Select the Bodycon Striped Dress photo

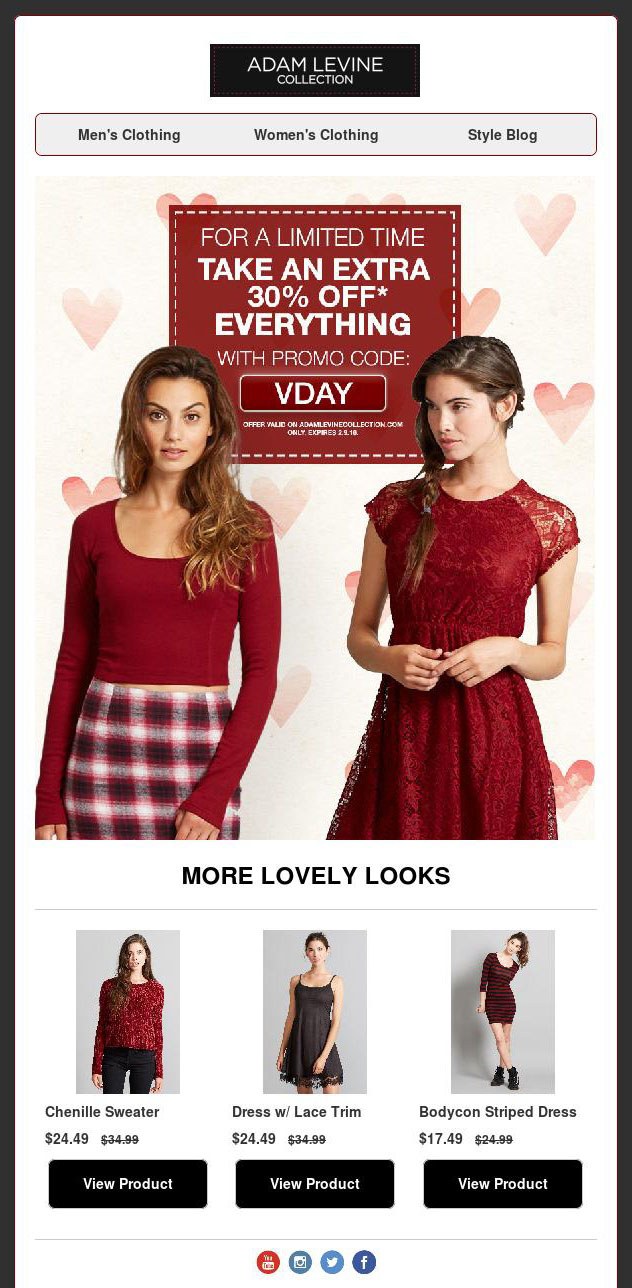pyautogui.click(x=503, y=1012)
